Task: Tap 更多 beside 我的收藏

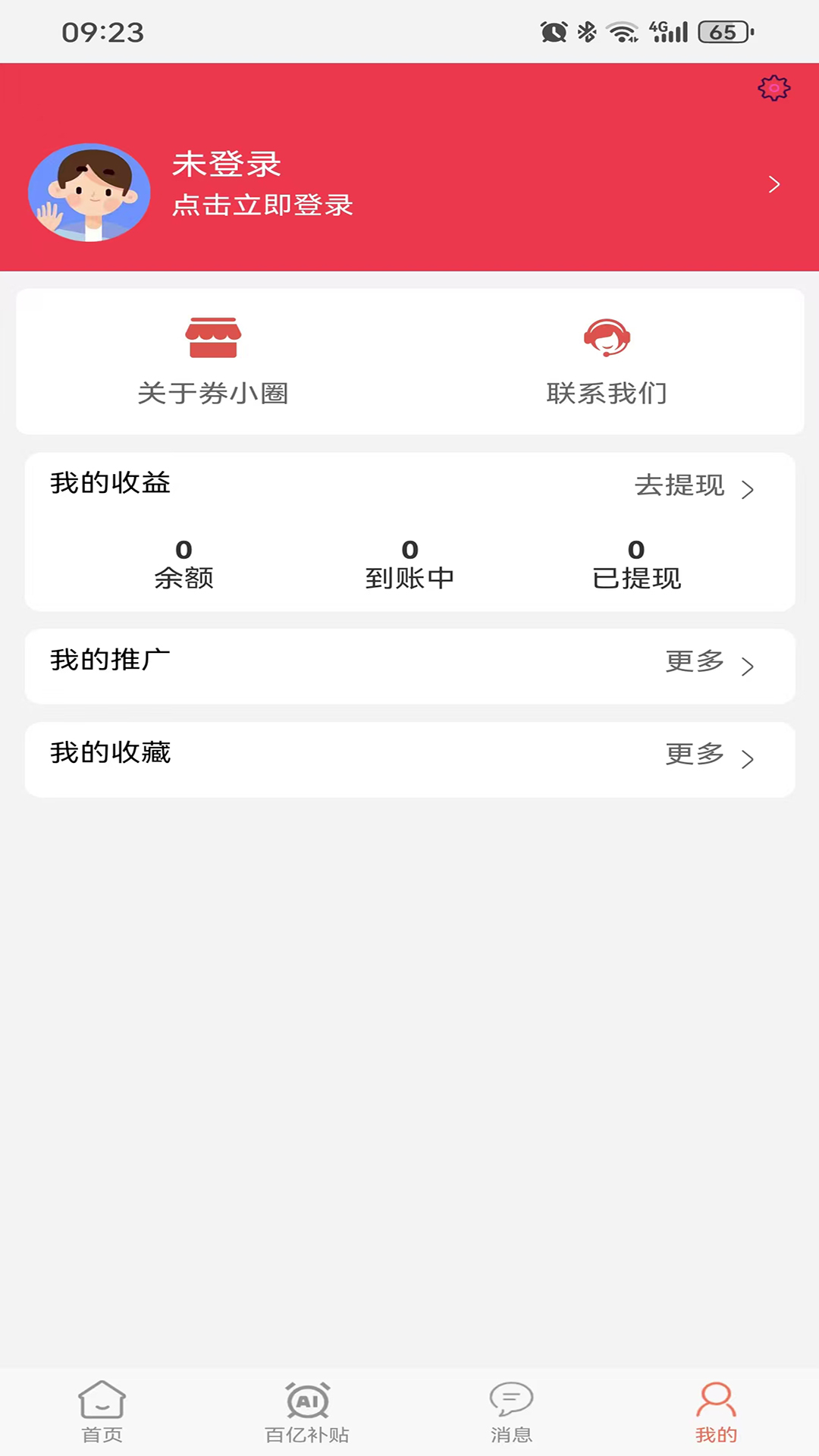Action: [x=692, y=755]
